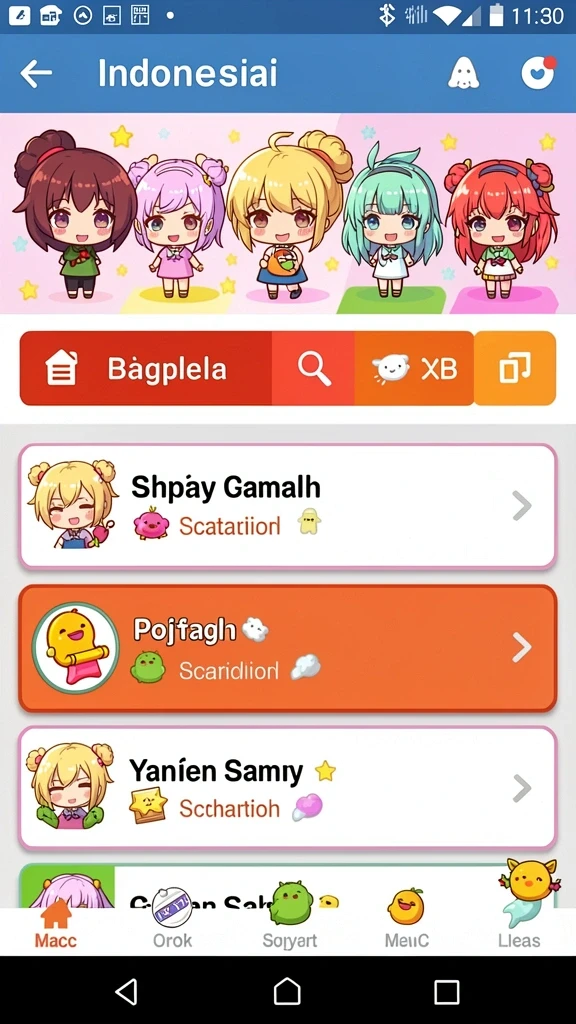Viewport: 576px width, 1024px height.
Task: Open search with the magnifier button
Action: coord(313,368)
